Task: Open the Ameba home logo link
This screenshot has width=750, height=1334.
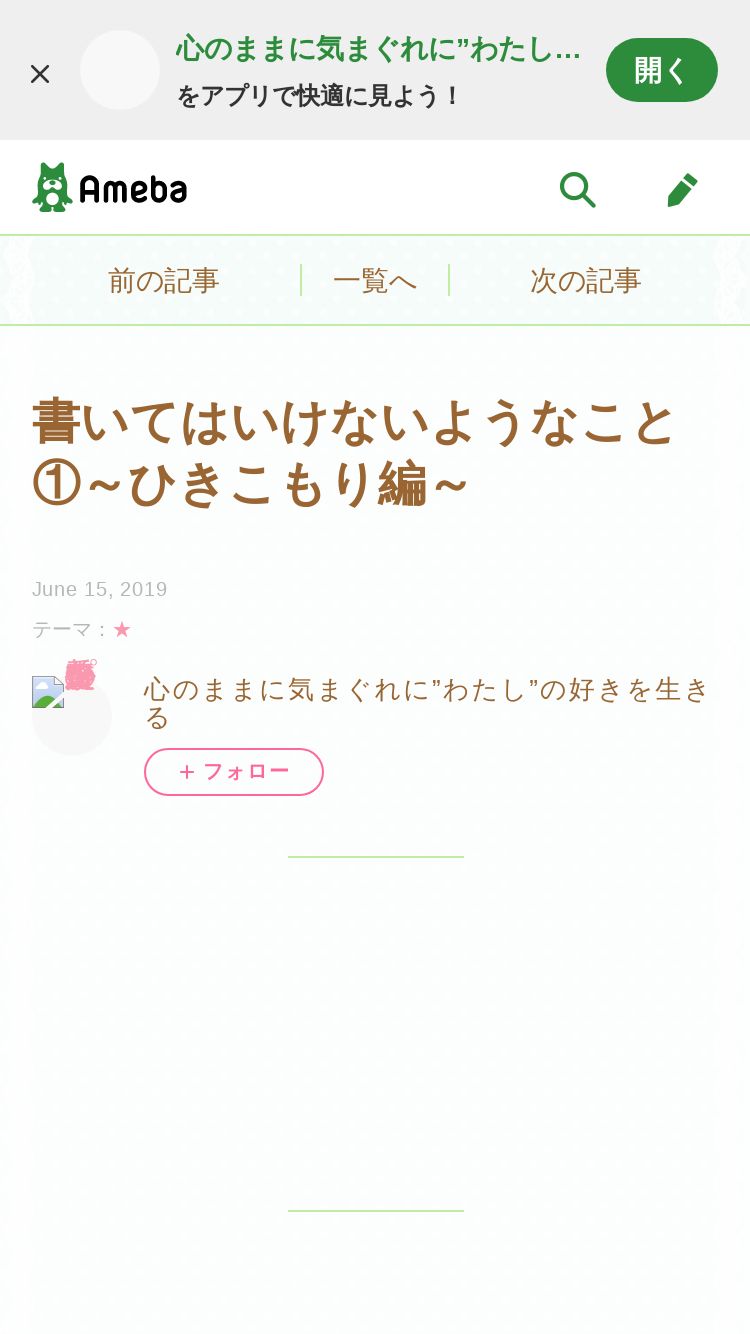Action: pyautogui.click(x=110, y=188)
